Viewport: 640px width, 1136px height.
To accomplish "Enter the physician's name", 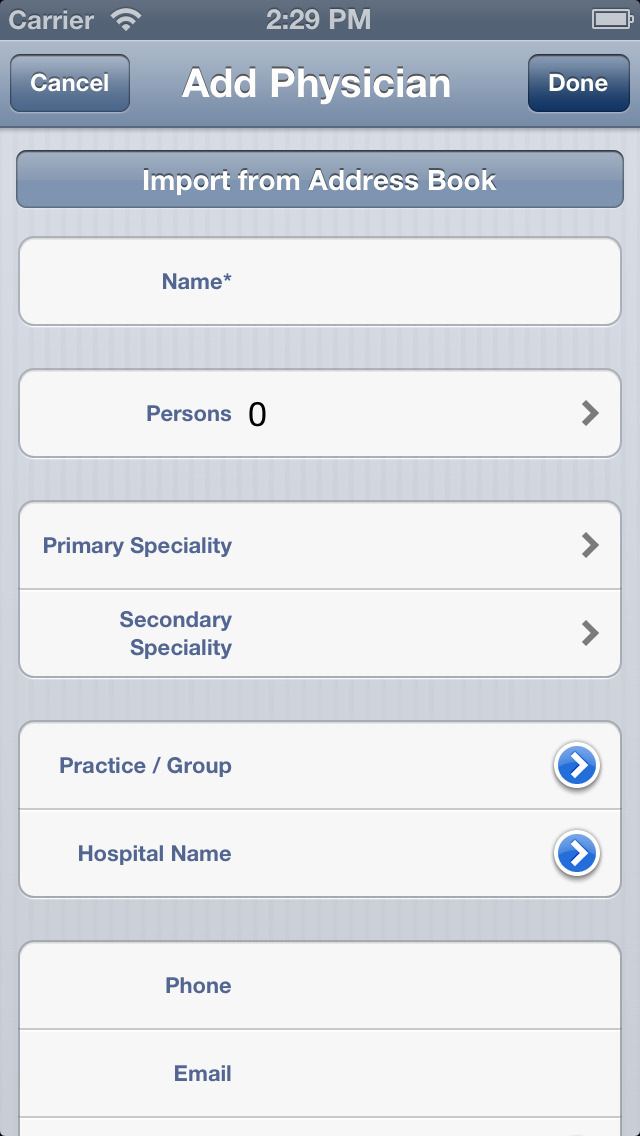I will [x=420, y=282].
